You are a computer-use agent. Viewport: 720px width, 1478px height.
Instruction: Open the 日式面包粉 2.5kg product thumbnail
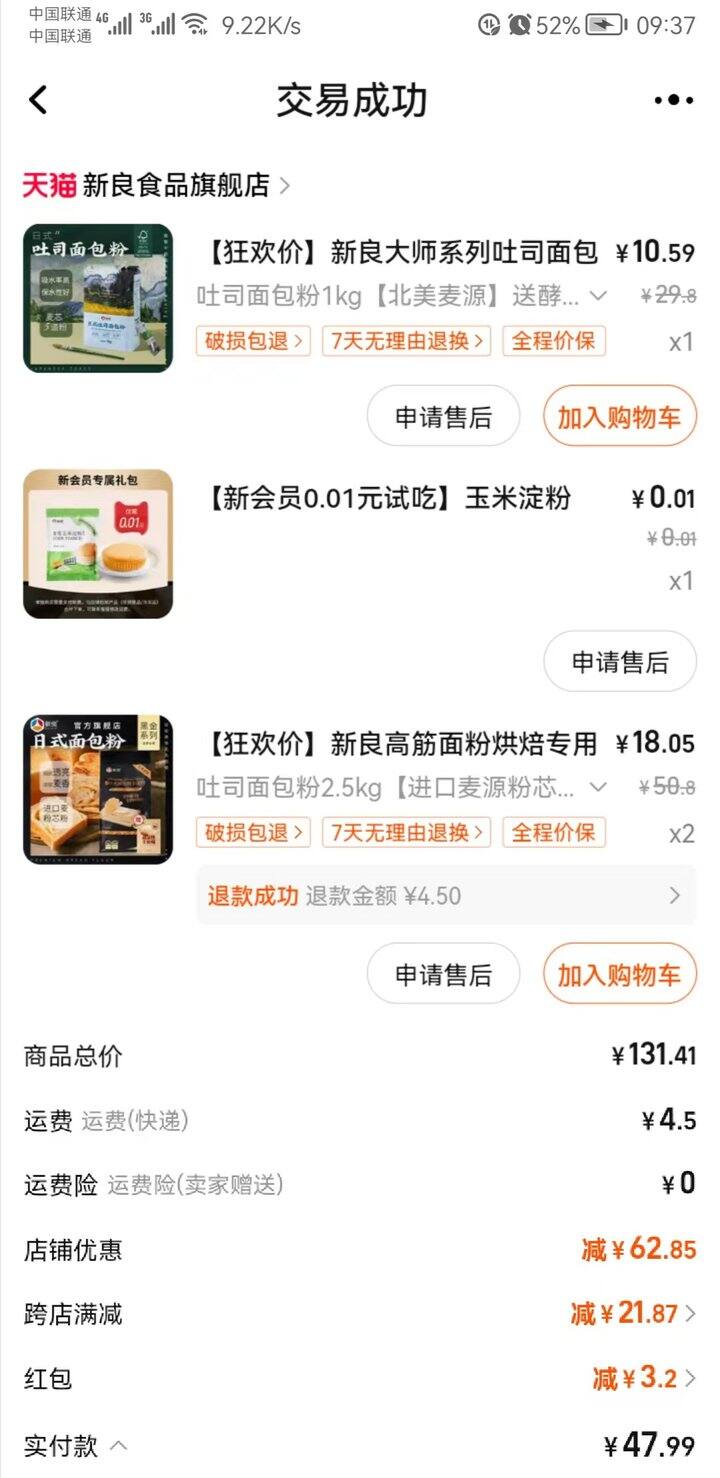98,790
